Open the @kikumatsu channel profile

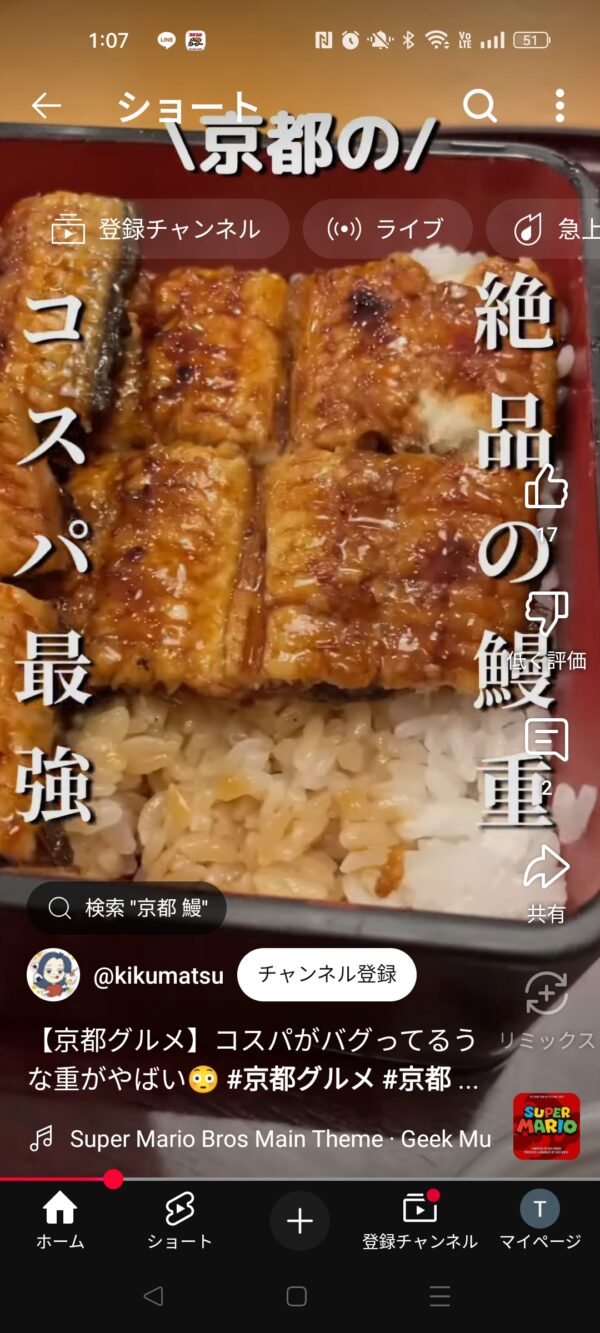pyautogui.click(x=158, y=976)
